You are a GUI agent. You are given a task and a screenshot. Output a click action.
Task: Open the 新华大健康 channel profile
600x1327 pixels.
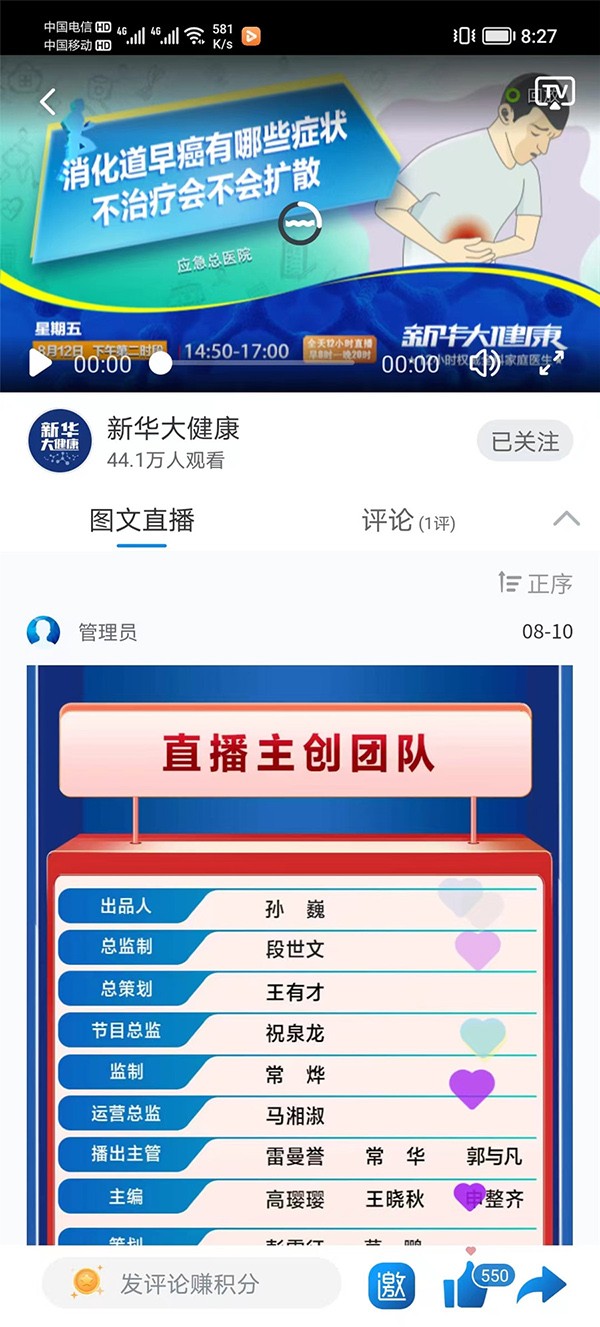60,441
